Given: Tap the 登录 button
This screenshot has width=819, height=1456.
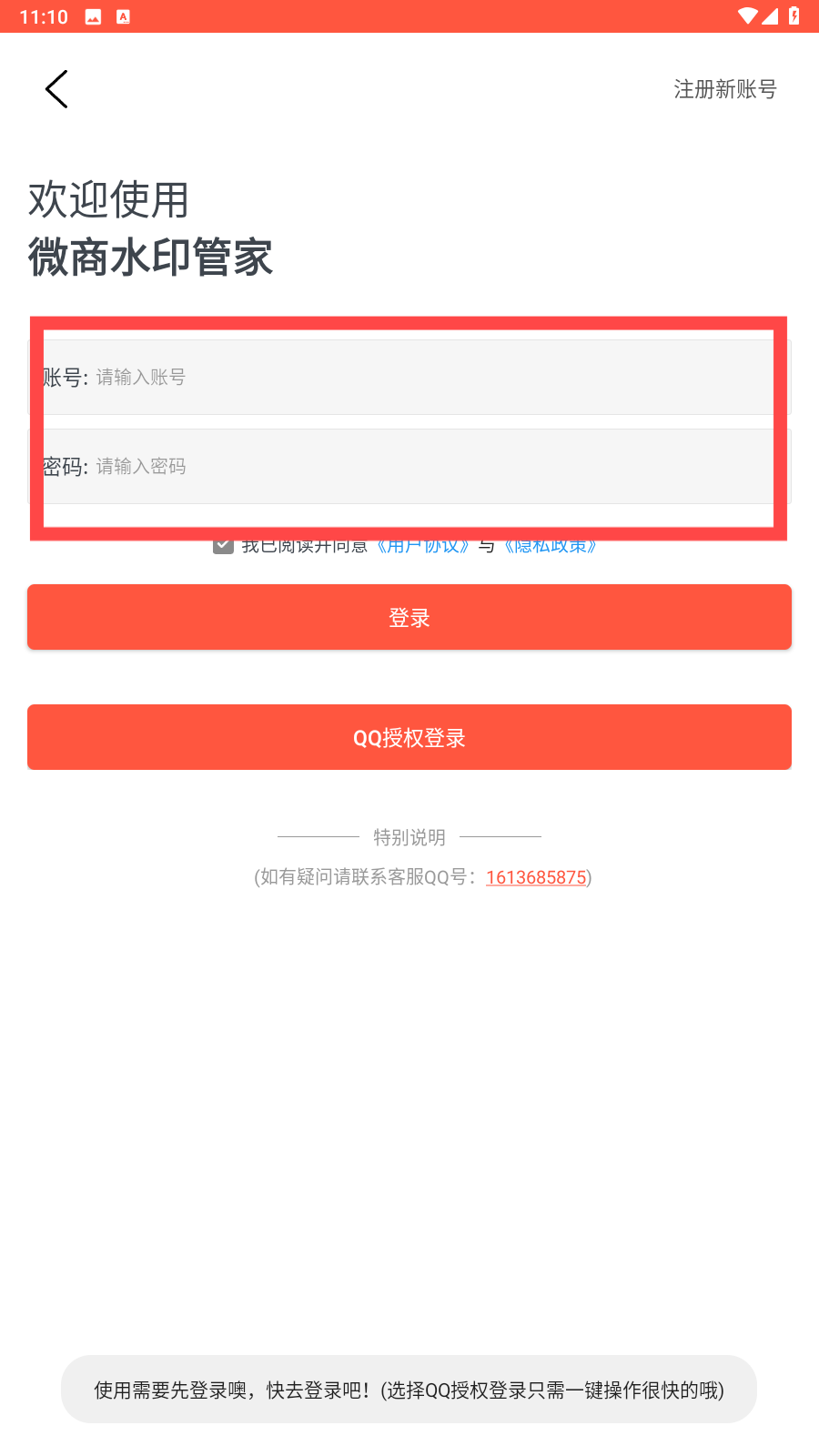Looking at the screenshot, I should point(409,617).
